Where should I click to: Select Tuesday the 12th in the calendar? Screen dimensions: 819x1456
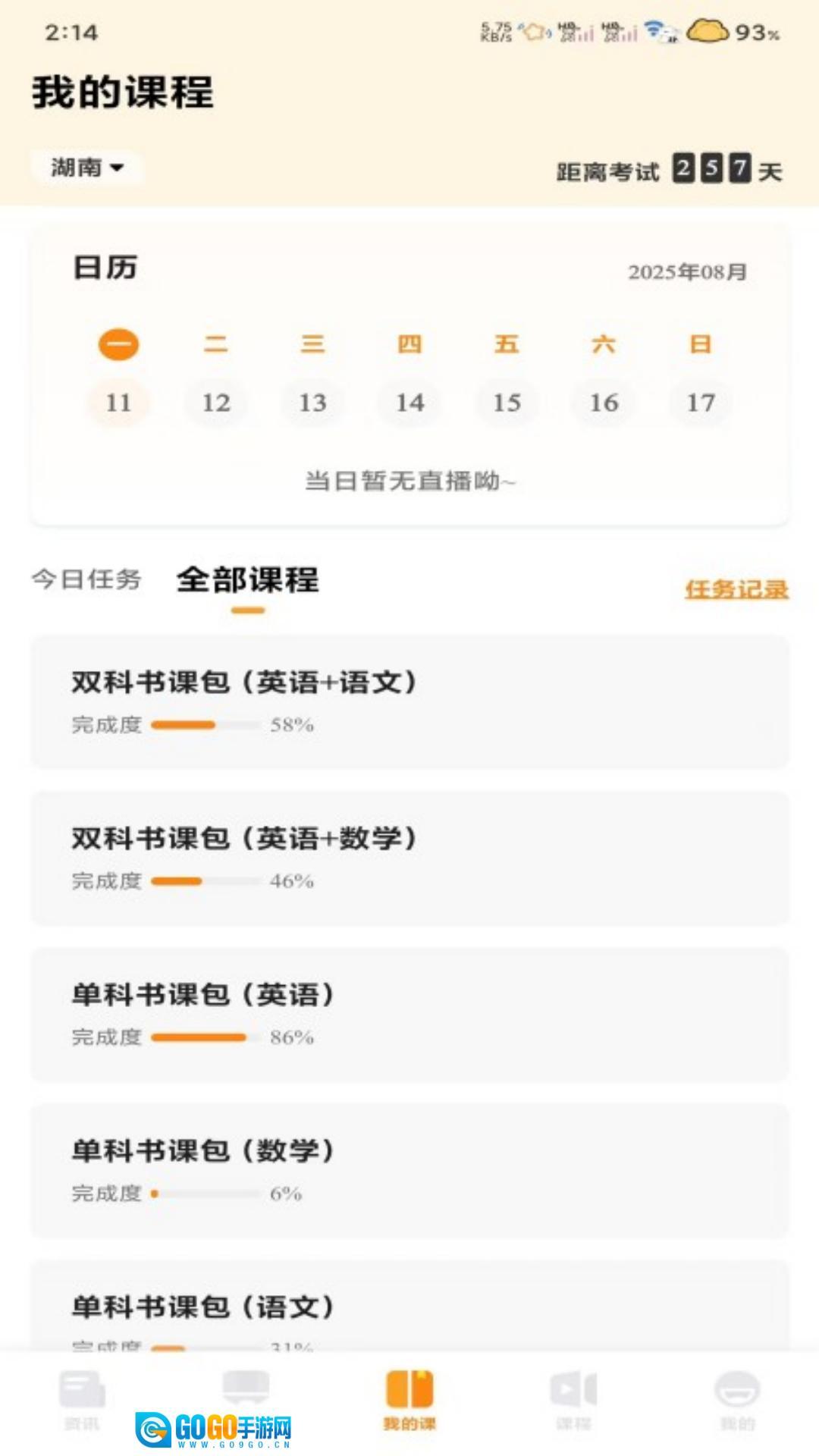(216, 402)
